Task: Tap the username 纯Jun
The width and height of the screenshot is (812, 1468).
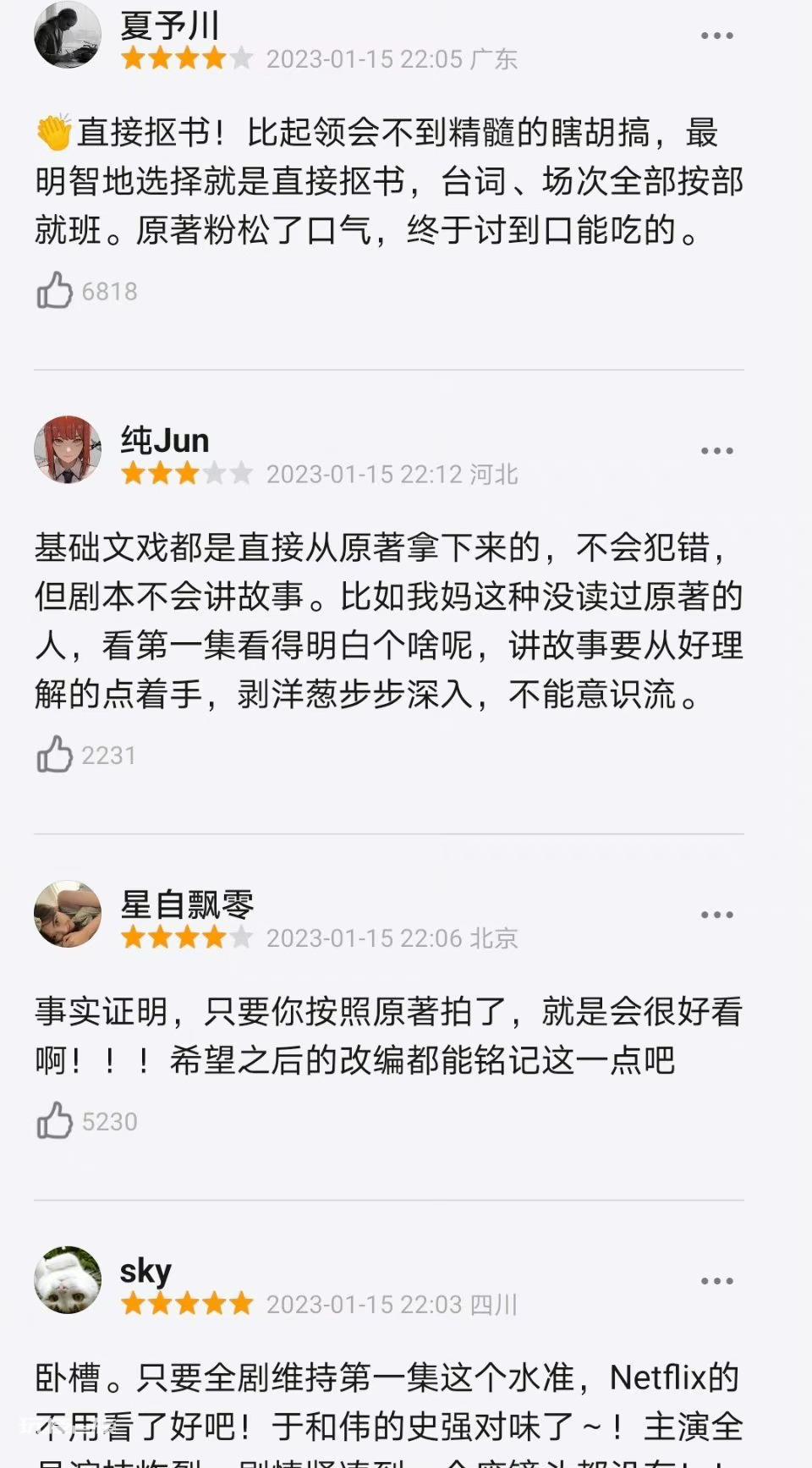Action: pyautogui.click(x=165, y=441)
